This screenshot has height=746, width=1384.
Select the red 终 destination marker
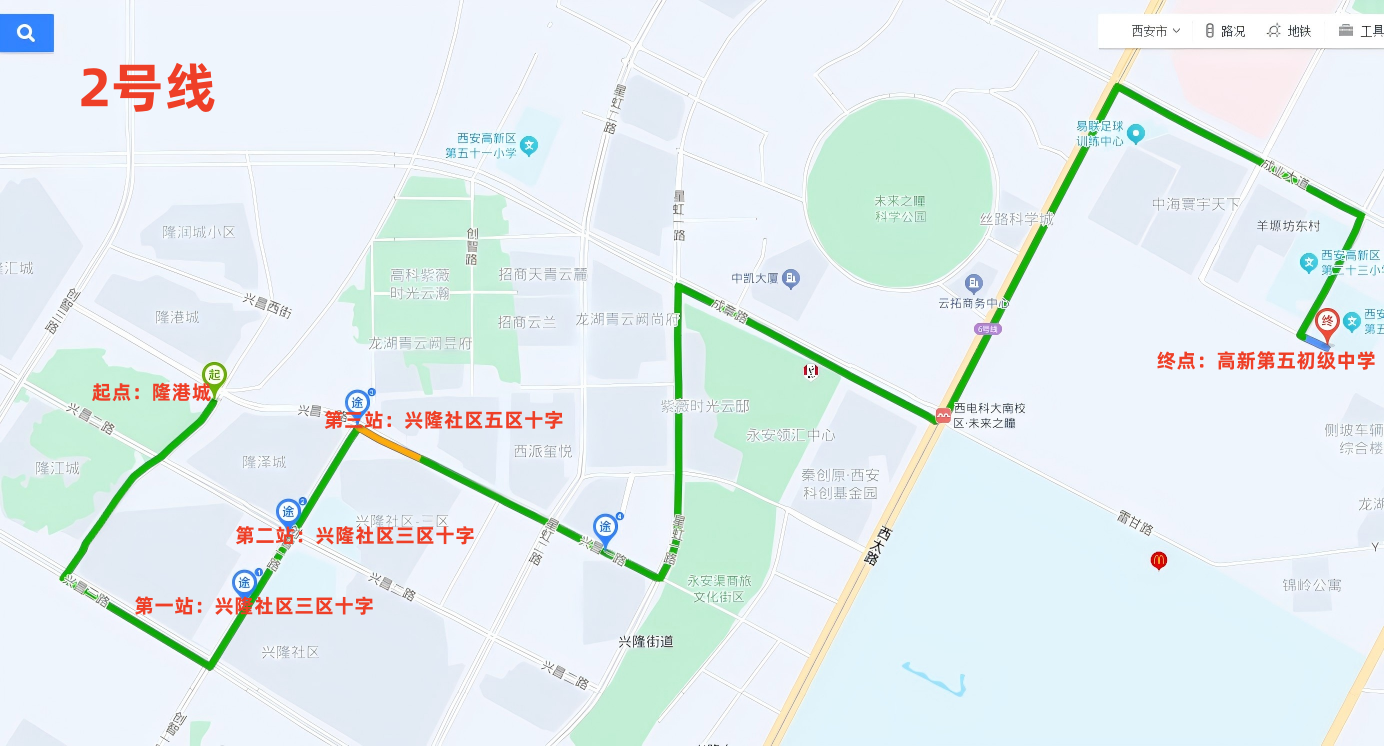point(1327,322)
